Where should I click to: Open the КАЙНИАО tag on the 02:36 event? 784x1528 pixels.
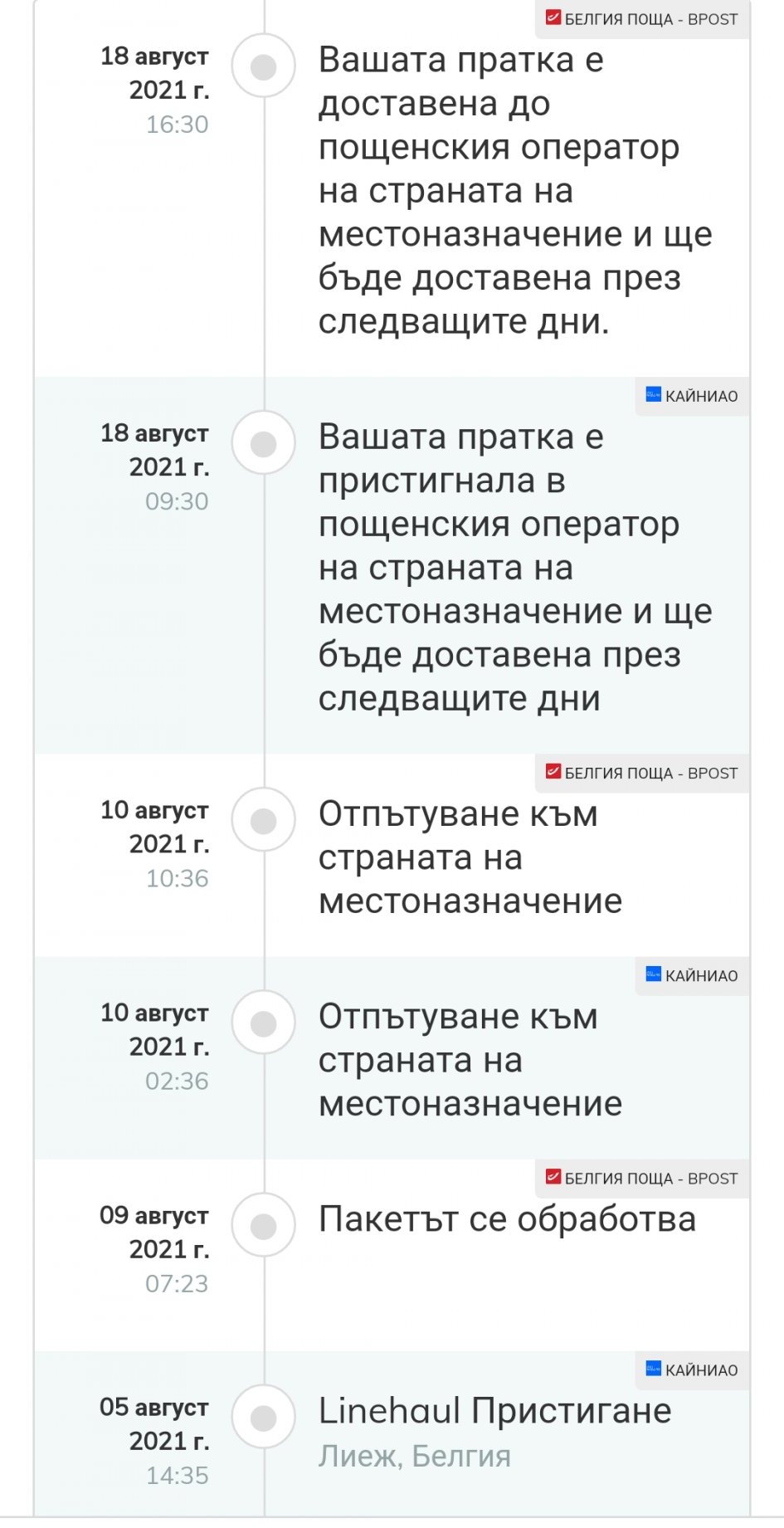click(692, 975)
